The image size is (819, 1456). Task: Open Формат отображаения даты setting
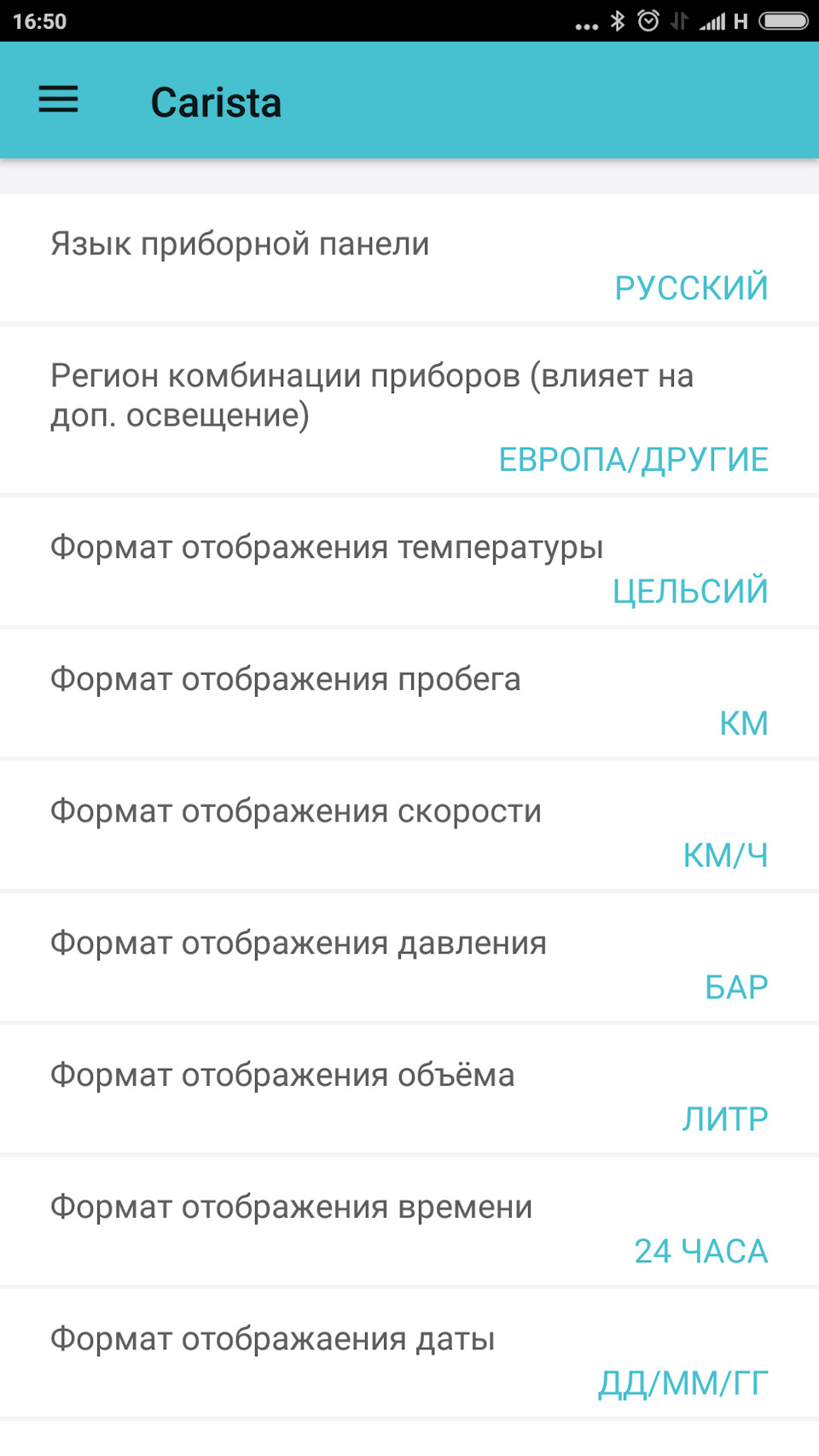[409, 1354]
